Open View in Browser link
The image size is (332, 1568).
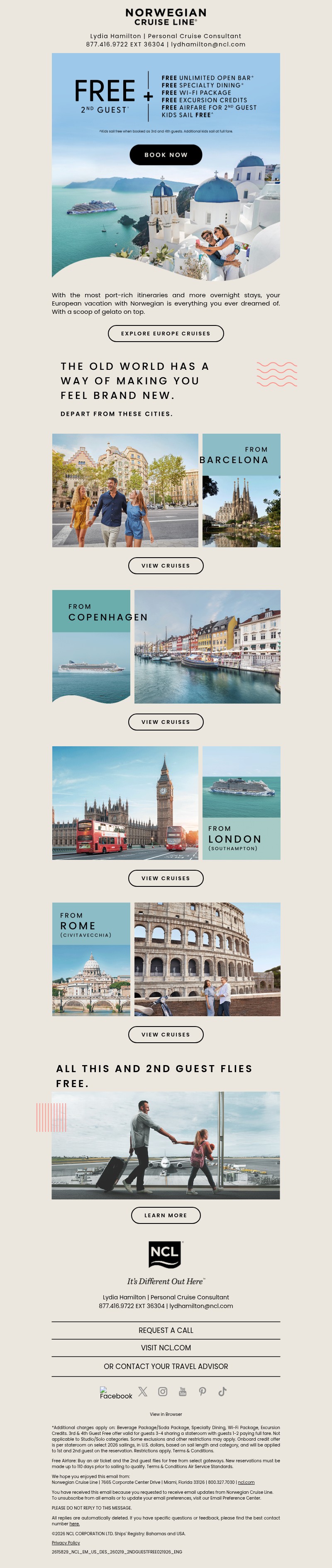[166, 1414]
